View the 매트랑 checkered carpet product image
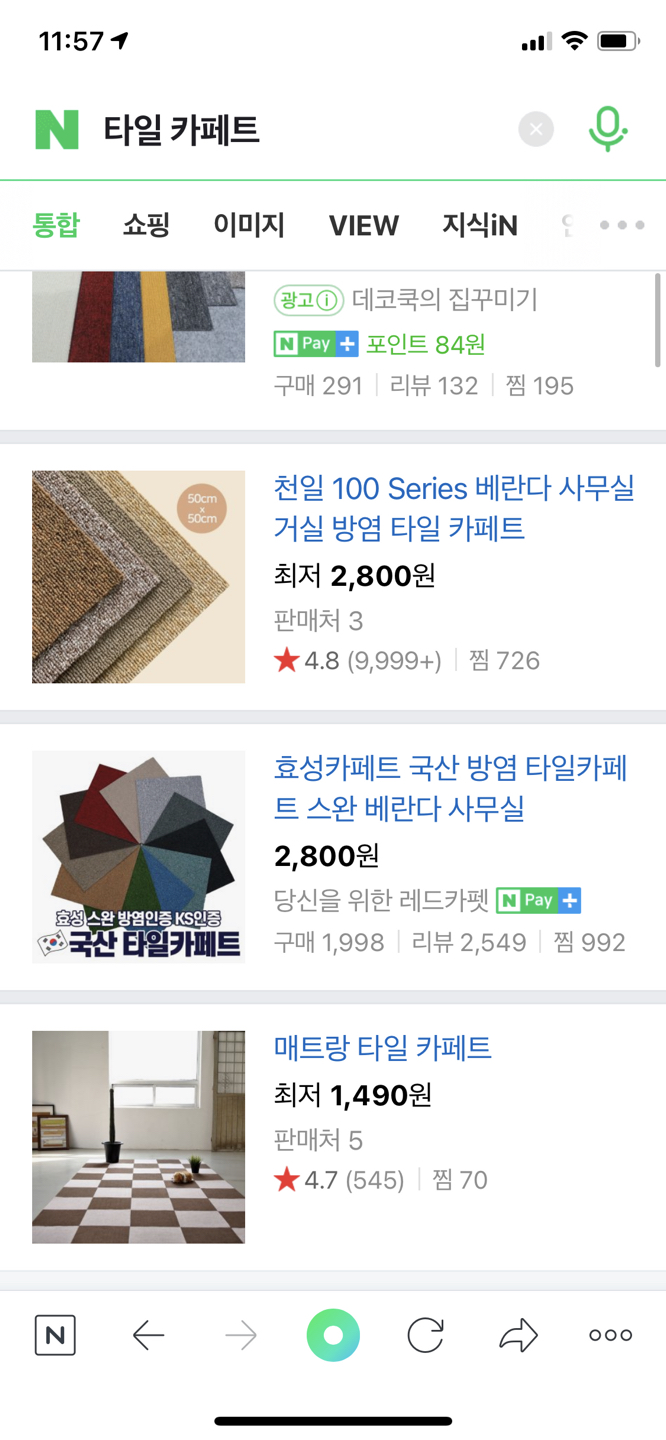666x1440 pixels. [x=138, y=1137]
